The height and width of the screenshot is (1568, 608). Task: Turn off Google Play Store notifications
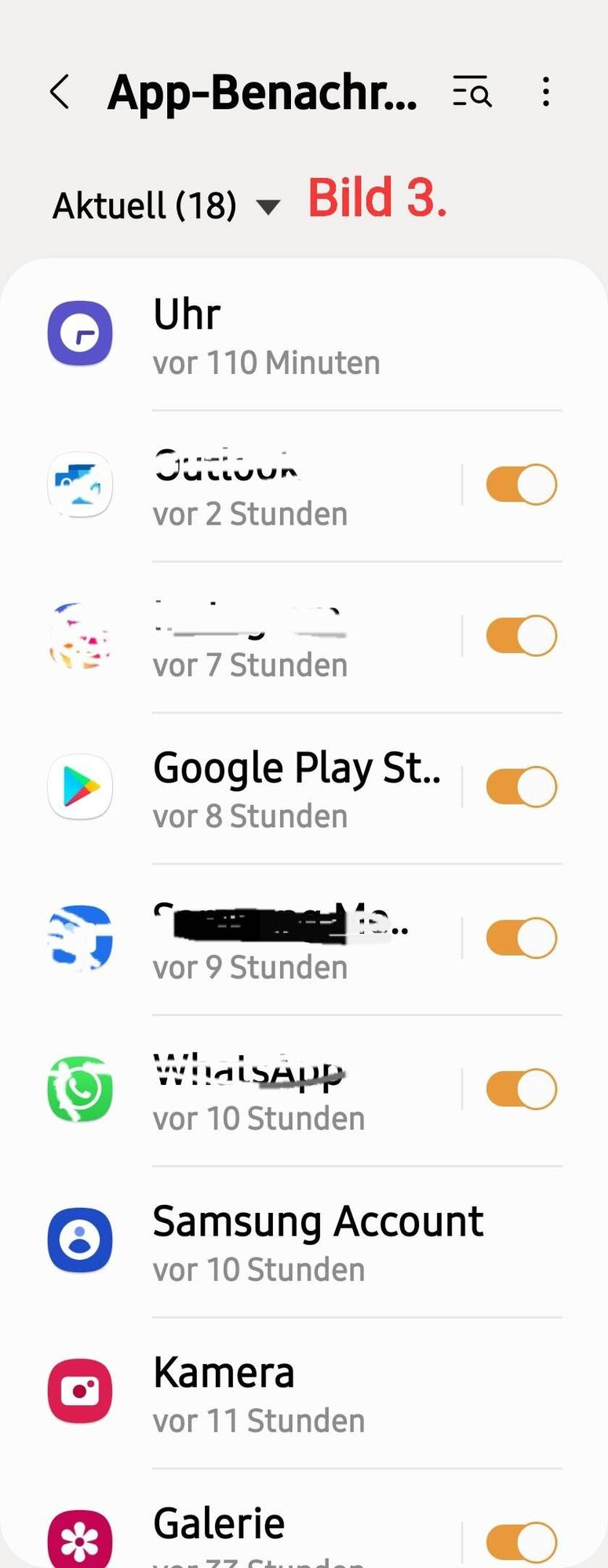[x=521, y=787]
